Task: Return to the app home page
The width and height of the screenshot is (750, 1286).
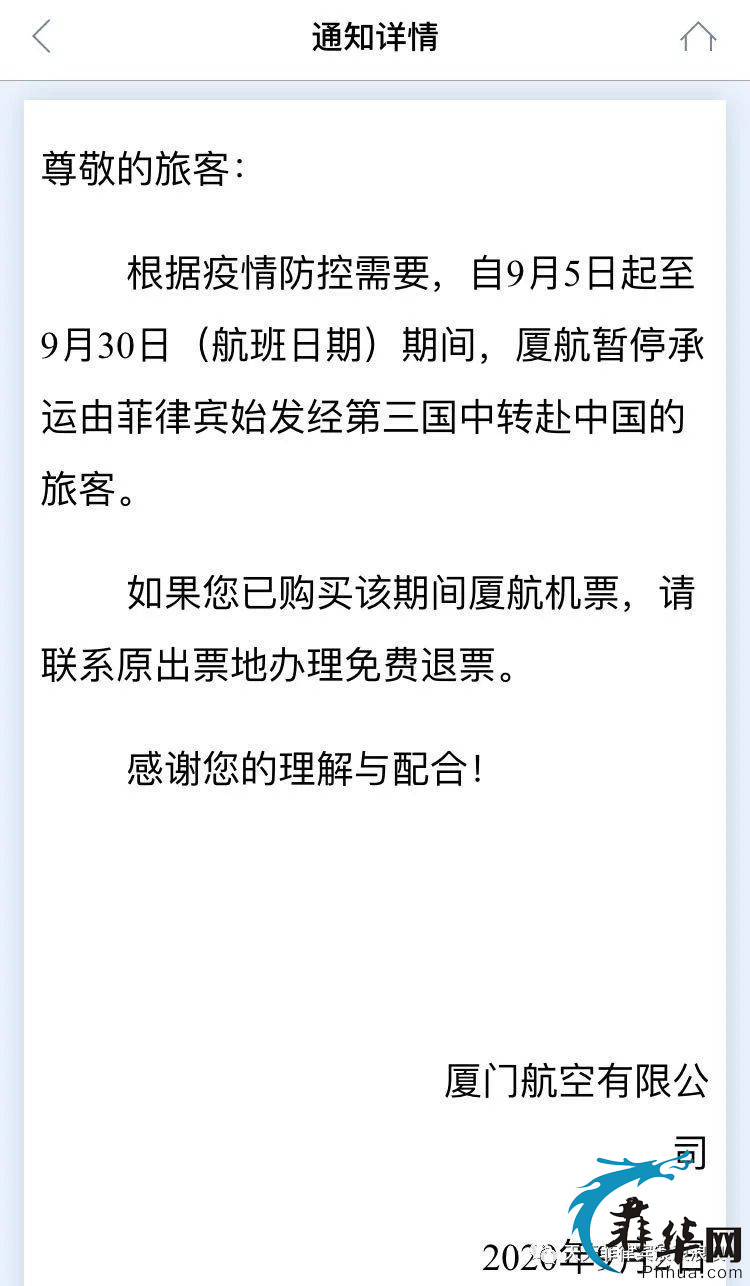Action: tap(698, 37)
